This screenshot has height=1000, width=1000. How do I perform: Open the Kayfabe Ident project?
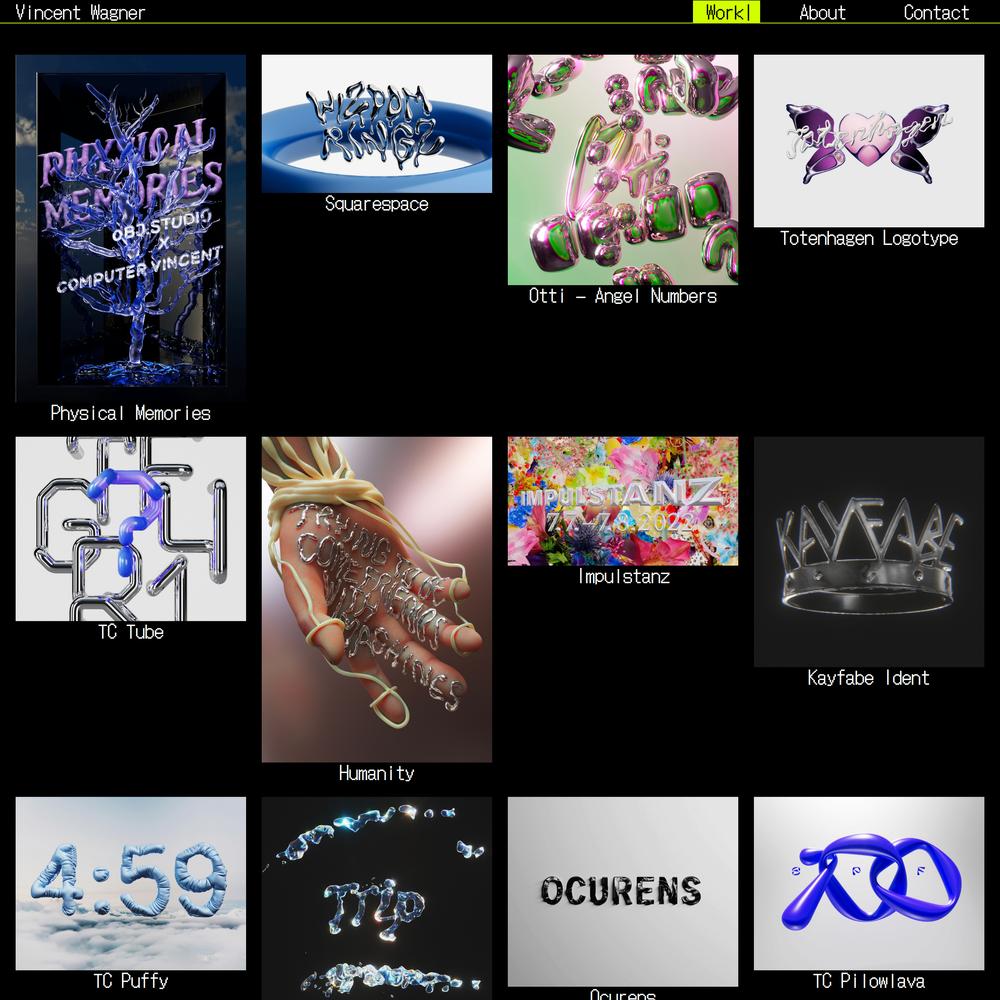868,551
